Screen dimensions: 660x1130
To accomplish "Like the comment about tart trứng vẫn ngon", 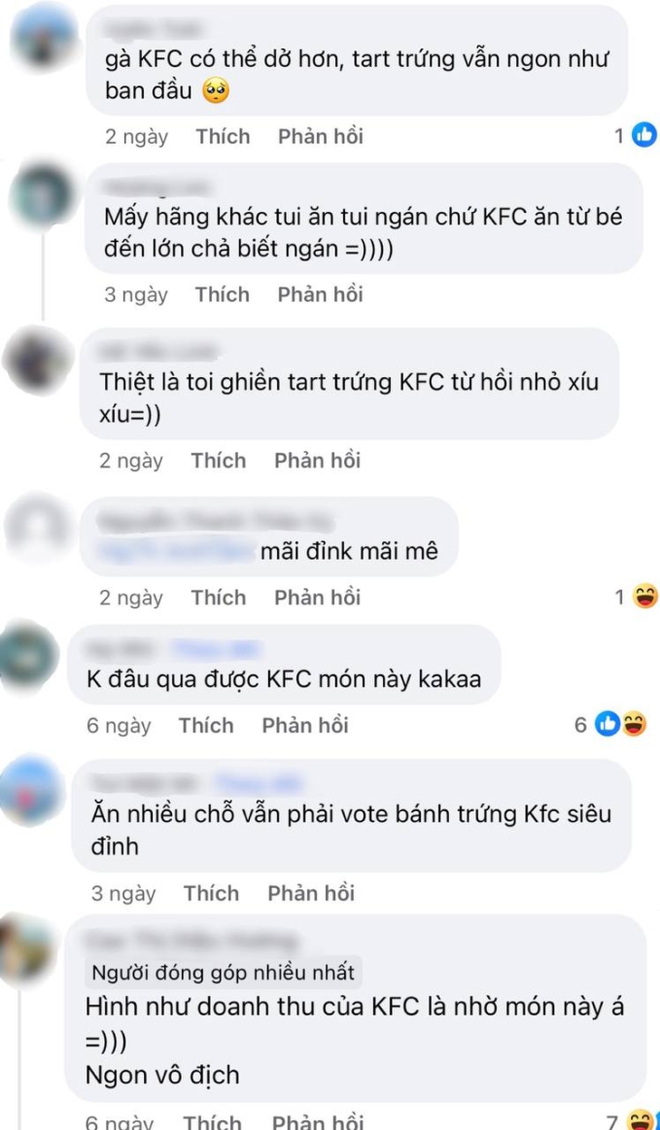I will tap(222, 136).
